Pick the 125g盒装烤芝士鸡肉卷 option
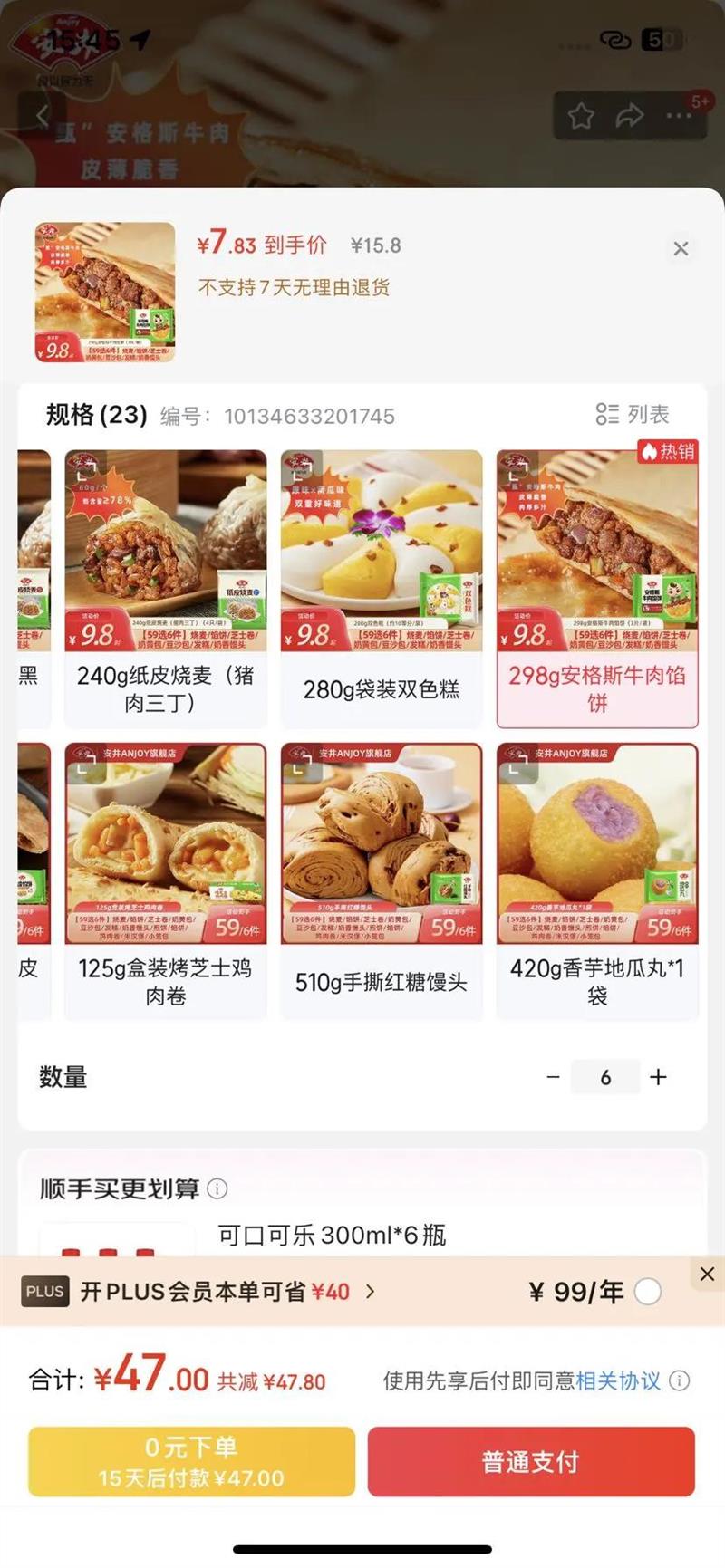Image resolution: width=725 pixels, height=1568 pixels. click(166, 880)
